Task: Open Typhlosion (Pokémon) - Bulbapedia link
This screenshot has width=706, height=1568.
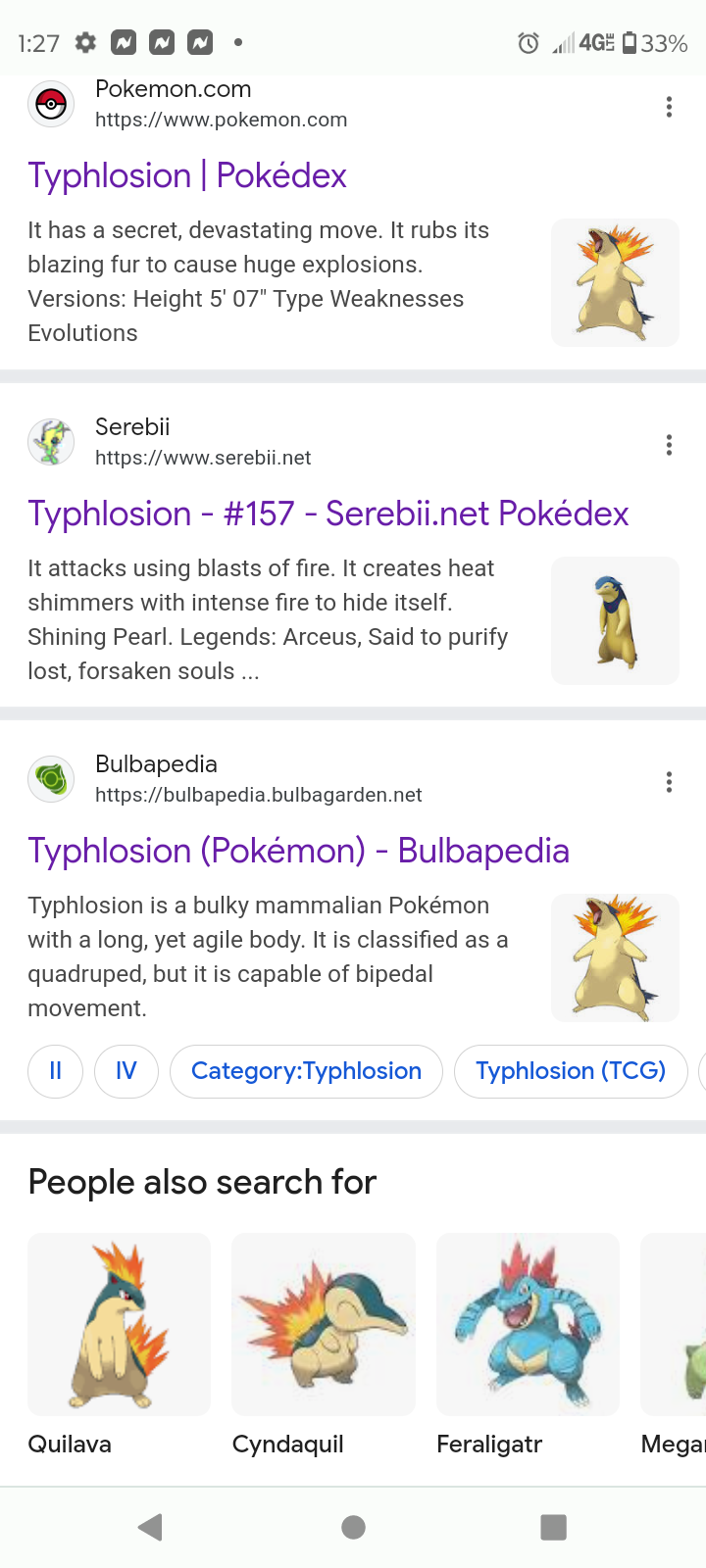Action: [298, 851]
